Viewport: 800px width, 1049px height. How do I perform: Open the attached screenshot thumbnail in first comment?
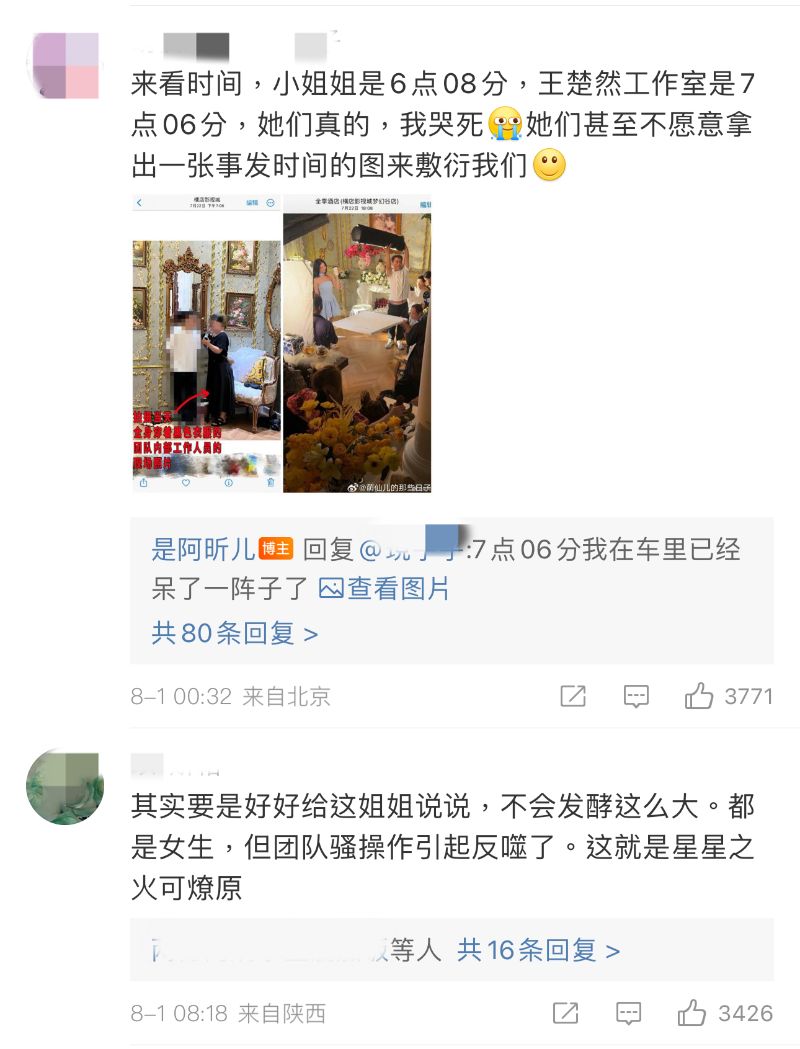click(282, 342)
